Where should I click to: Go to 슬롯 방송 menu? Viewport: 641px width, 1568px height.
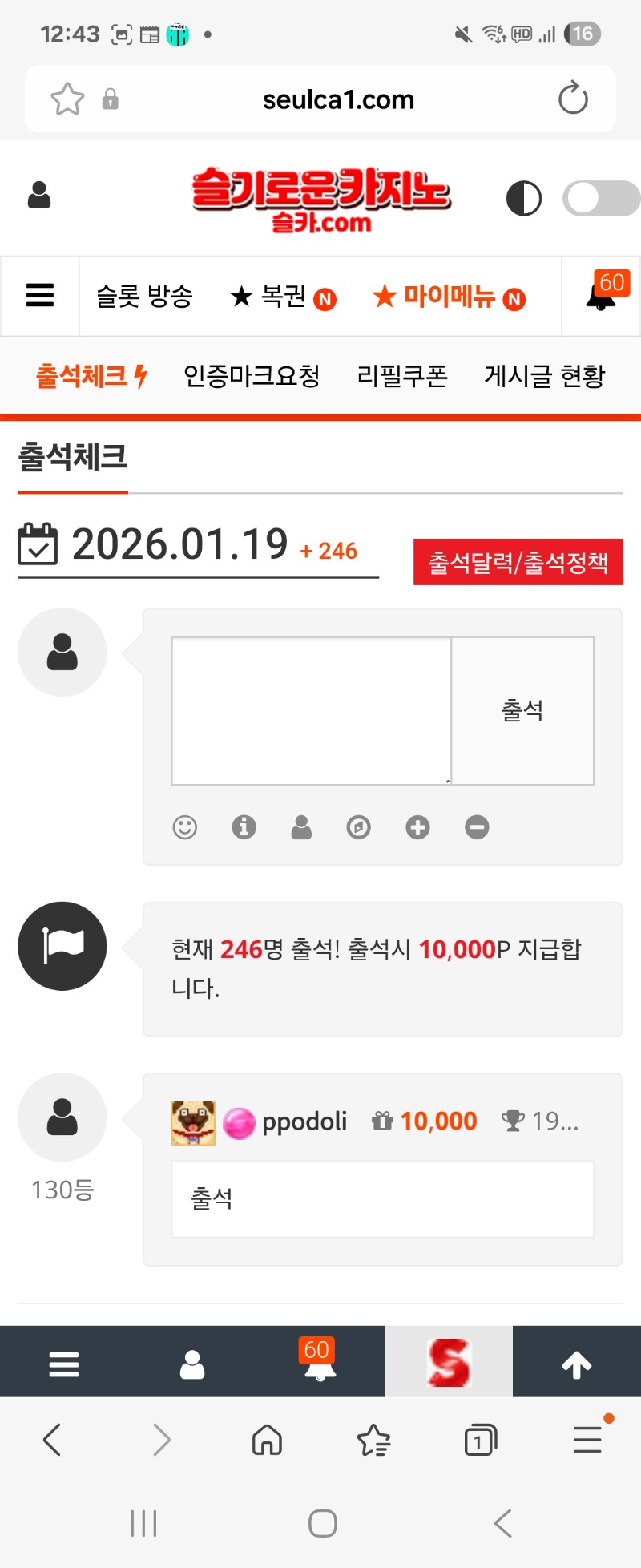tap(144, 297)
